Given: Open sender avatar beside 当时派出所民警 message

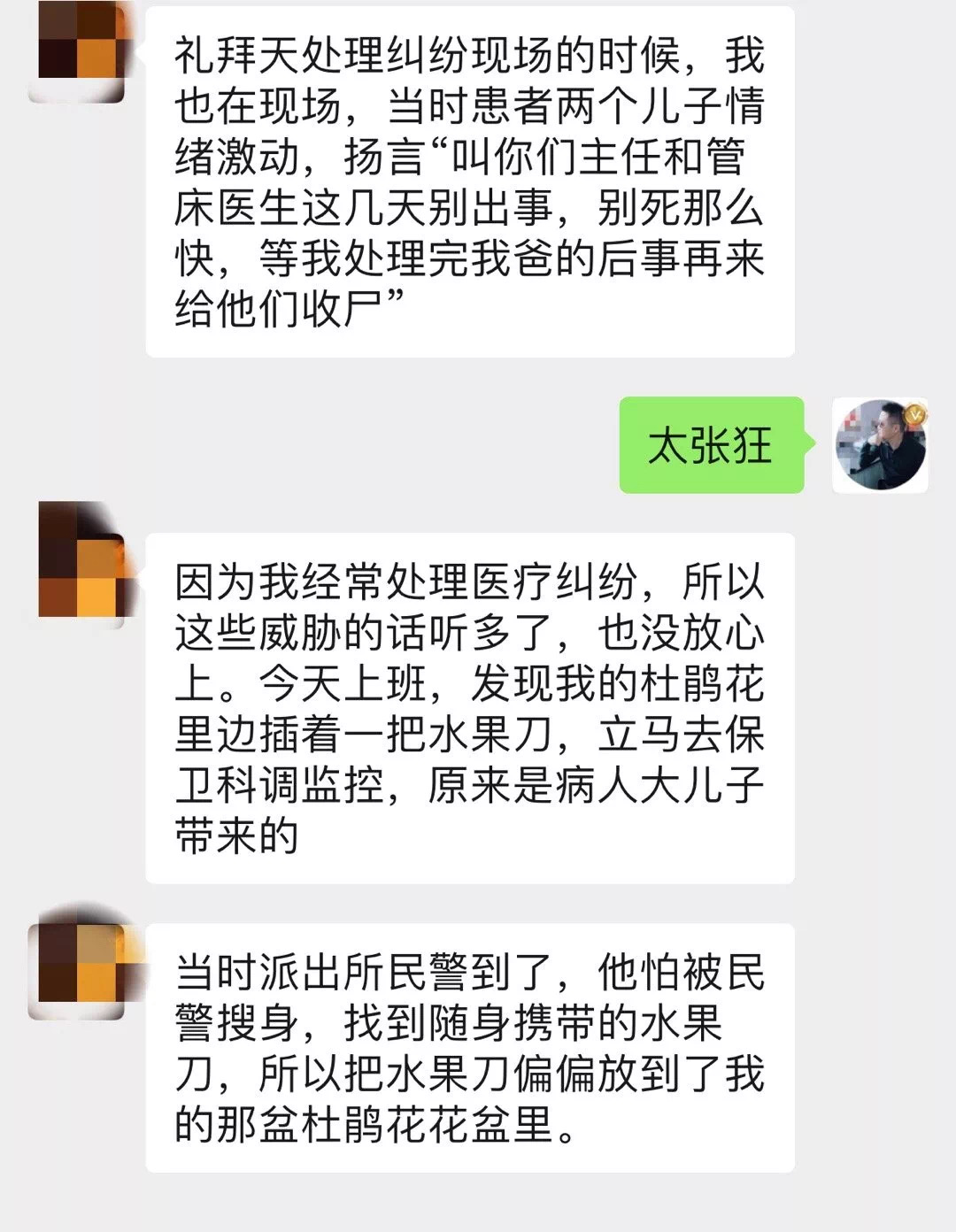Looking at the screenshot, I should click(x=78, y=961).
